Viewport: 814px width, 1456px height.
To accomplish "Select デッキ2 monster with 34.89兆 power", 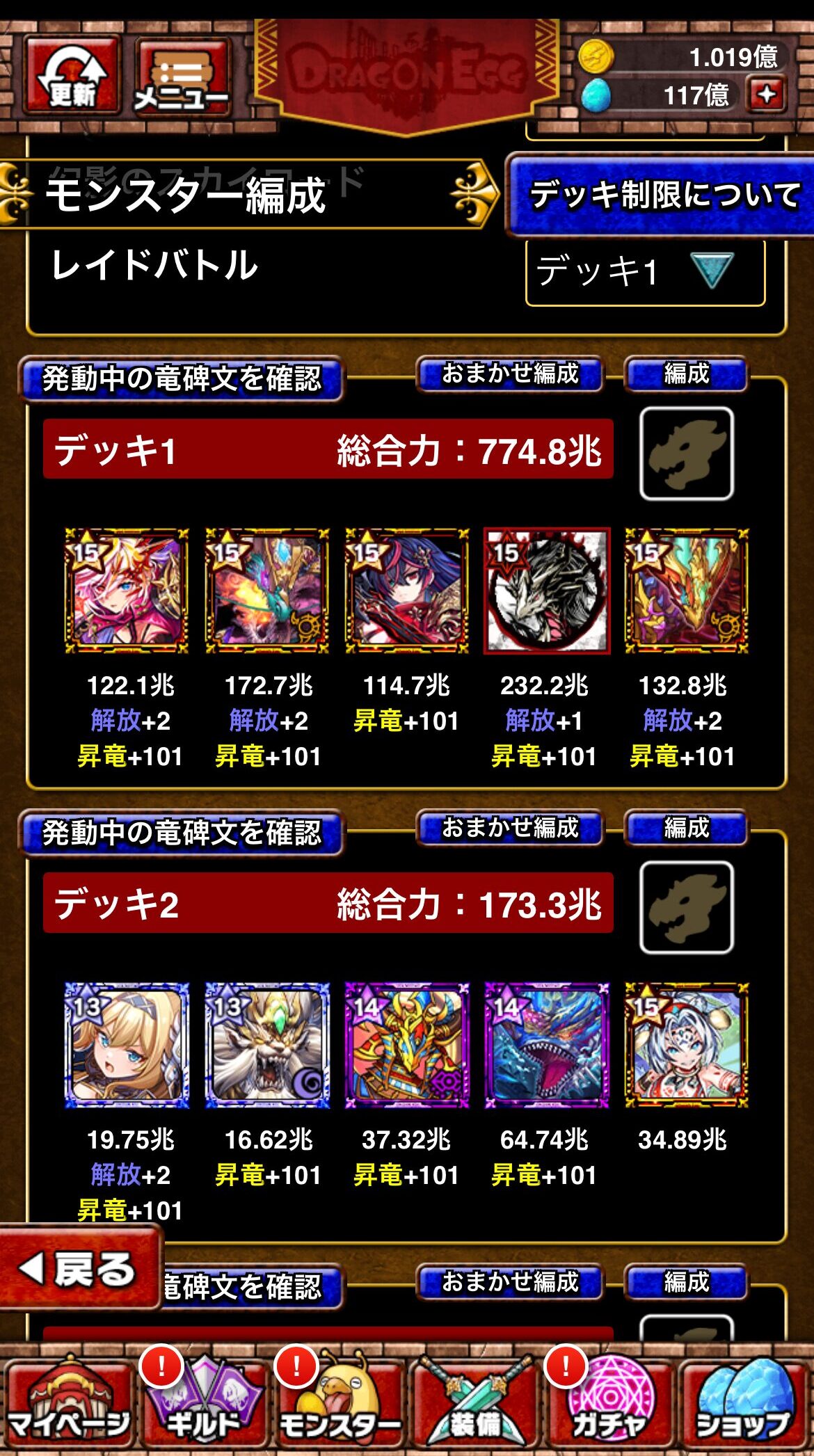I will (686, 1045).
